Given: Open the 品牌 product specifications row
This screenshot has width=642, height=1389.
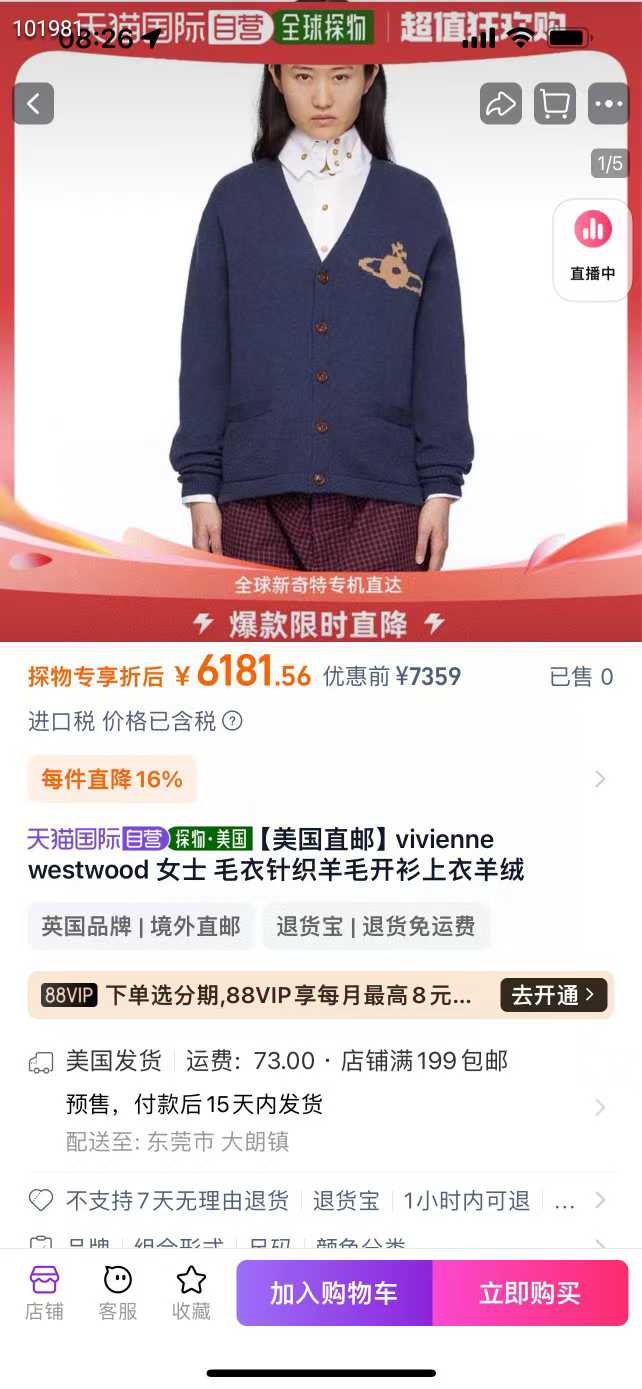Looking at the screenshot, I should coord(318,1244).
